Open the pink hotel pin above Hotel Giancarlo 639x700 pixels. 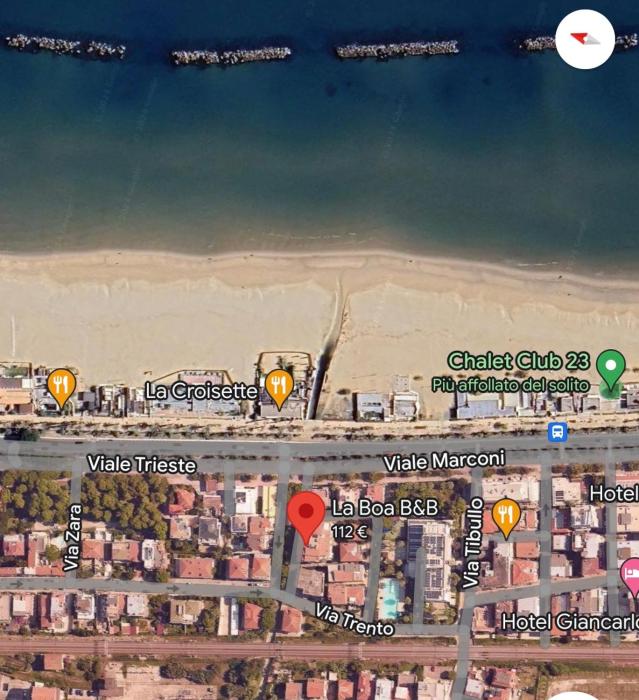click(632, 574)
